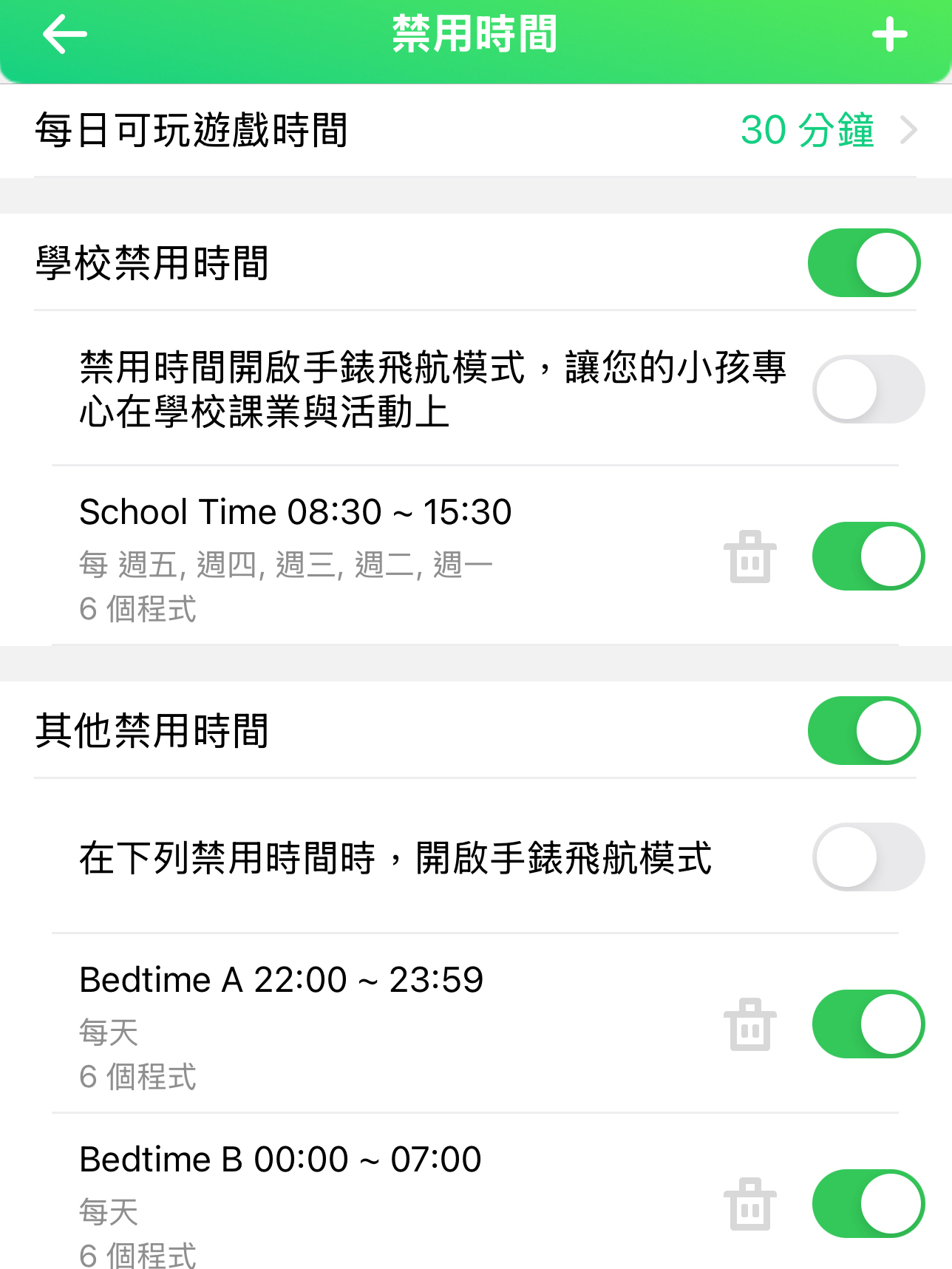Image resolution: width=952 pixels, height=1269 pixels.
Task: Enable airplane mode during school disabled time
Action: [868, 389]
